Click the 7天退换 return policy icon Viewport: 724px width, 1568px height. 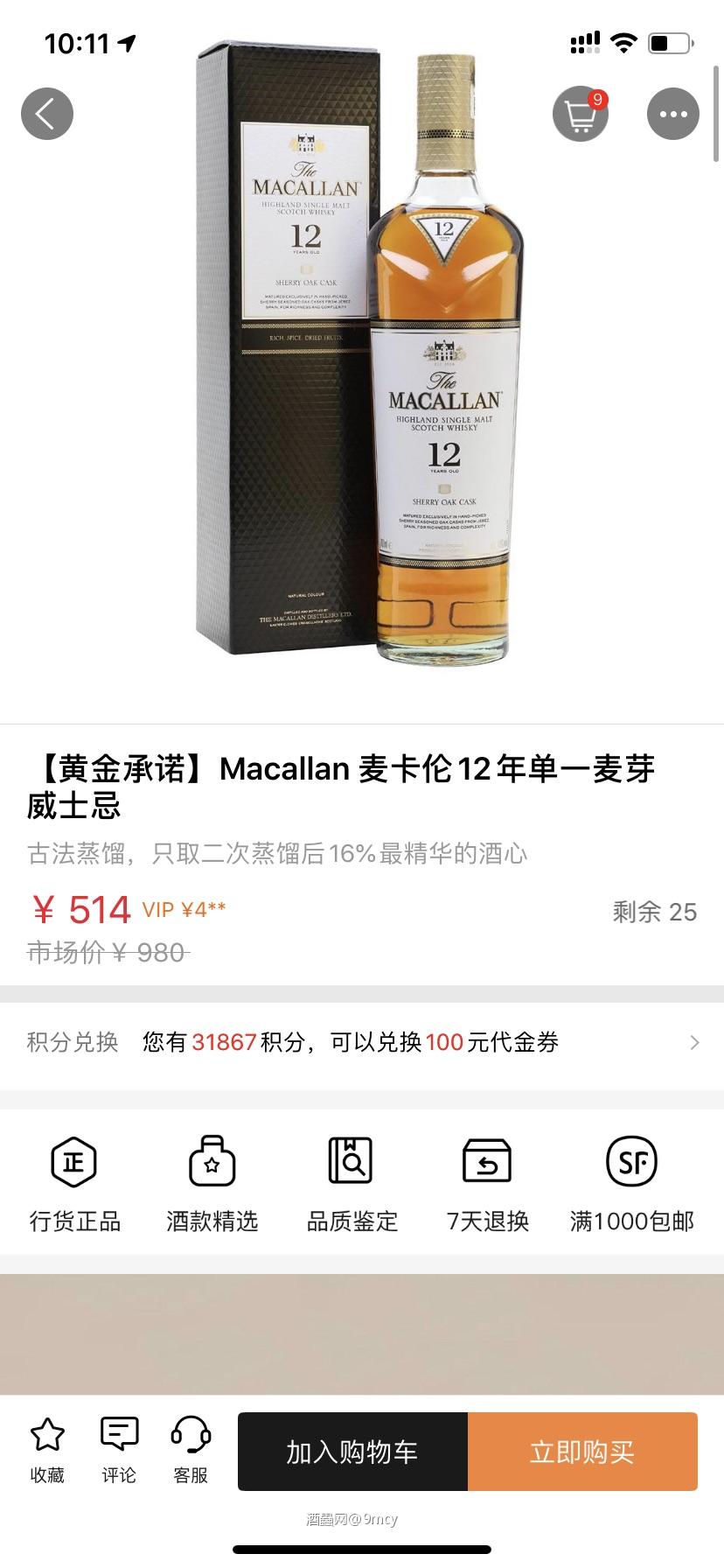tap(487, 1163)
